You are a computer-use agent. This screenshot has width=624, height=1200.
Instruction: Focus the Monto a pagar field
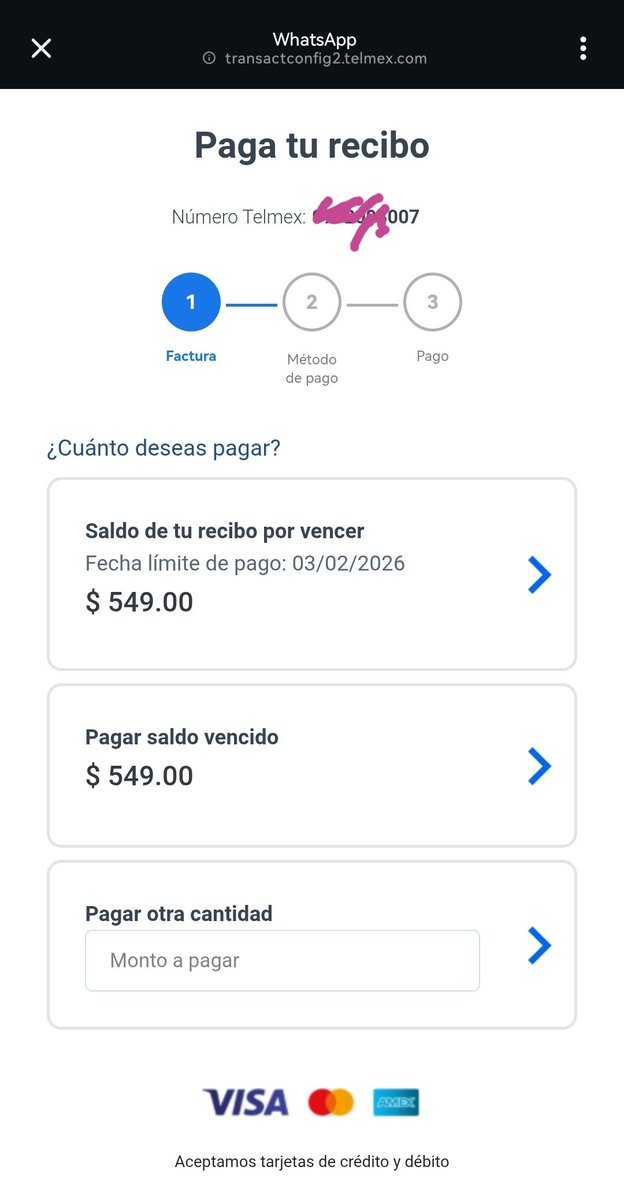(x=282, y=960)
